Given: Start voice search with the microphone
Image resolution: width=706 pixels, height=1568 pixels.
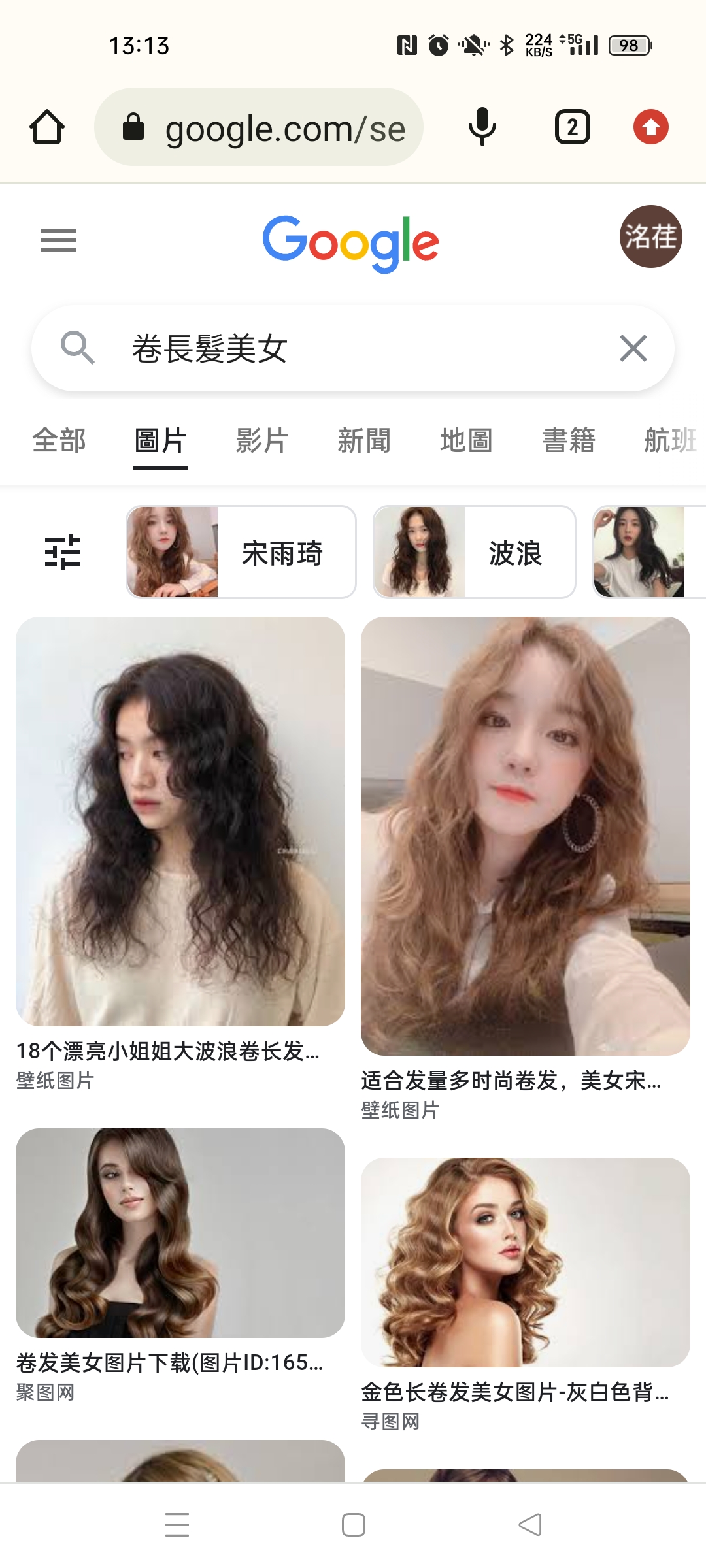Looking at the screenshot, I should (482, 127).
